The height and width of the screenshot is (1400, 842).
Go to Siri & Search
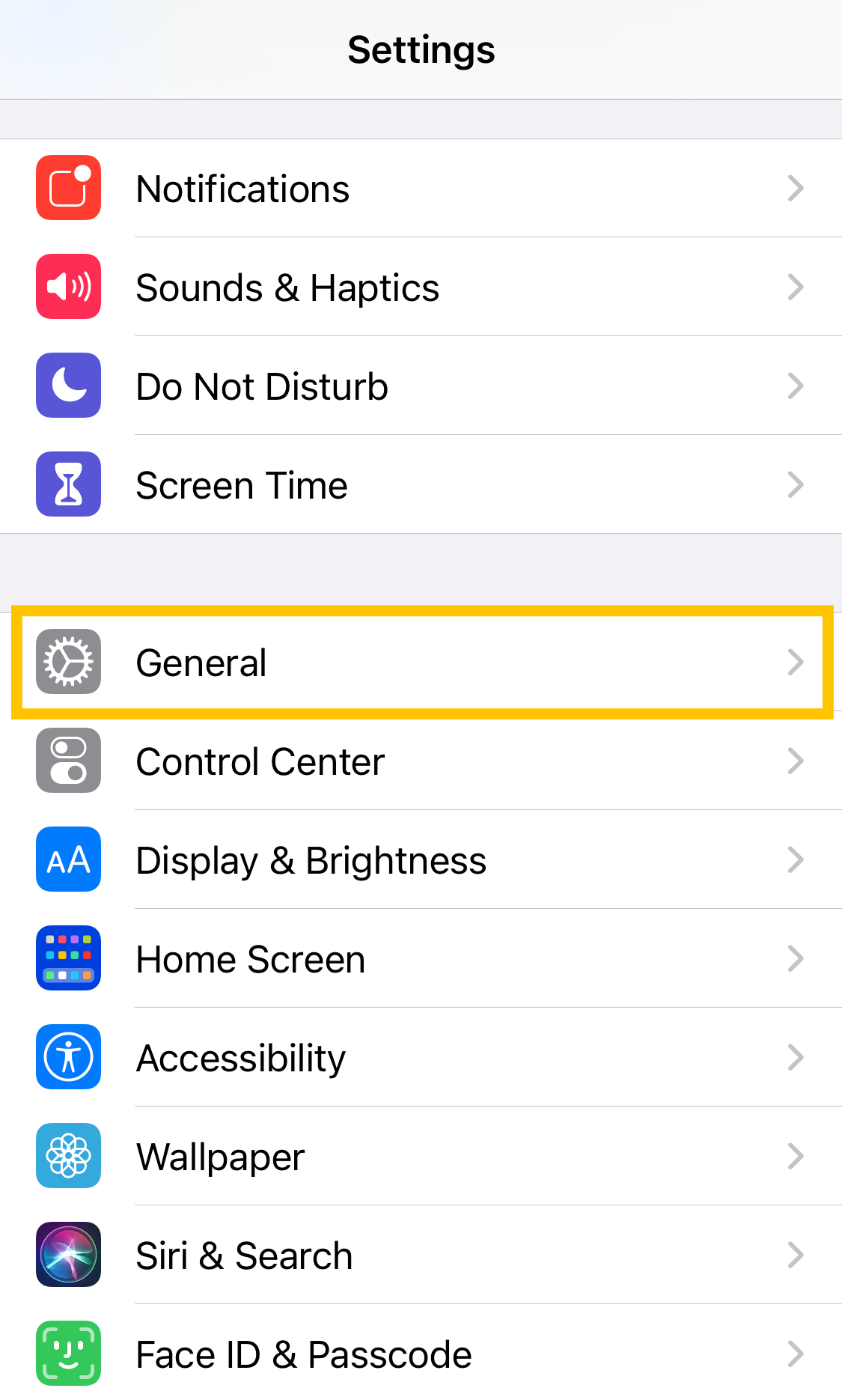pos(421,1256)
